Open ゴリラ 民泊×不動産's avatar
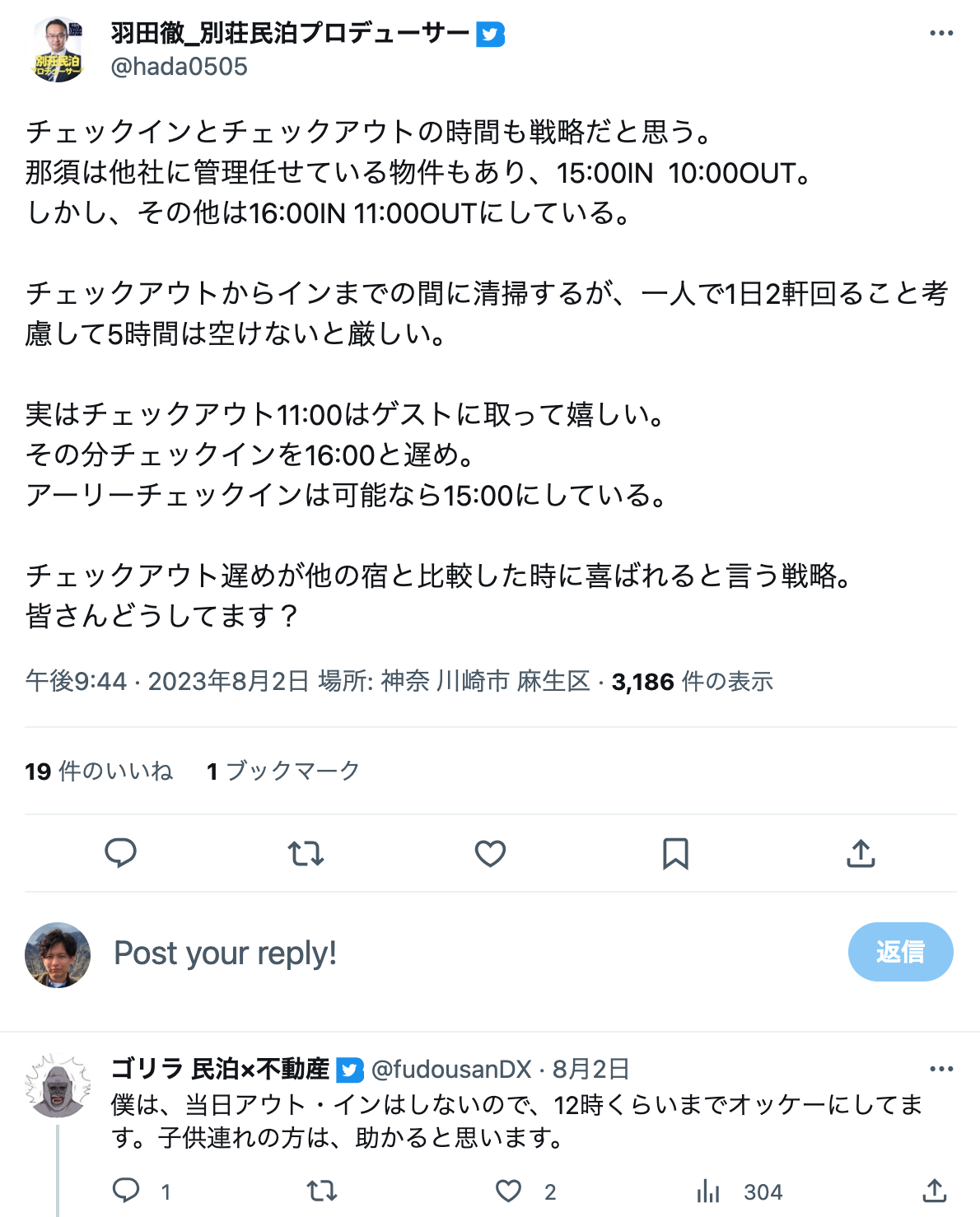 point(58,1086)
